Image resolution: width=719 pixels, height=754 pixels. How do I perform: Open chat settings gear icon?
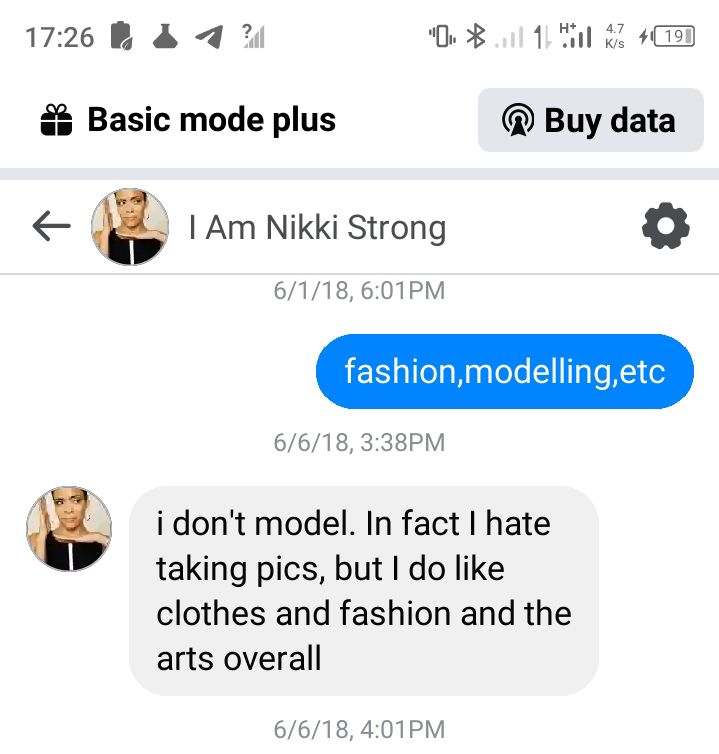[x=665, y=228]
